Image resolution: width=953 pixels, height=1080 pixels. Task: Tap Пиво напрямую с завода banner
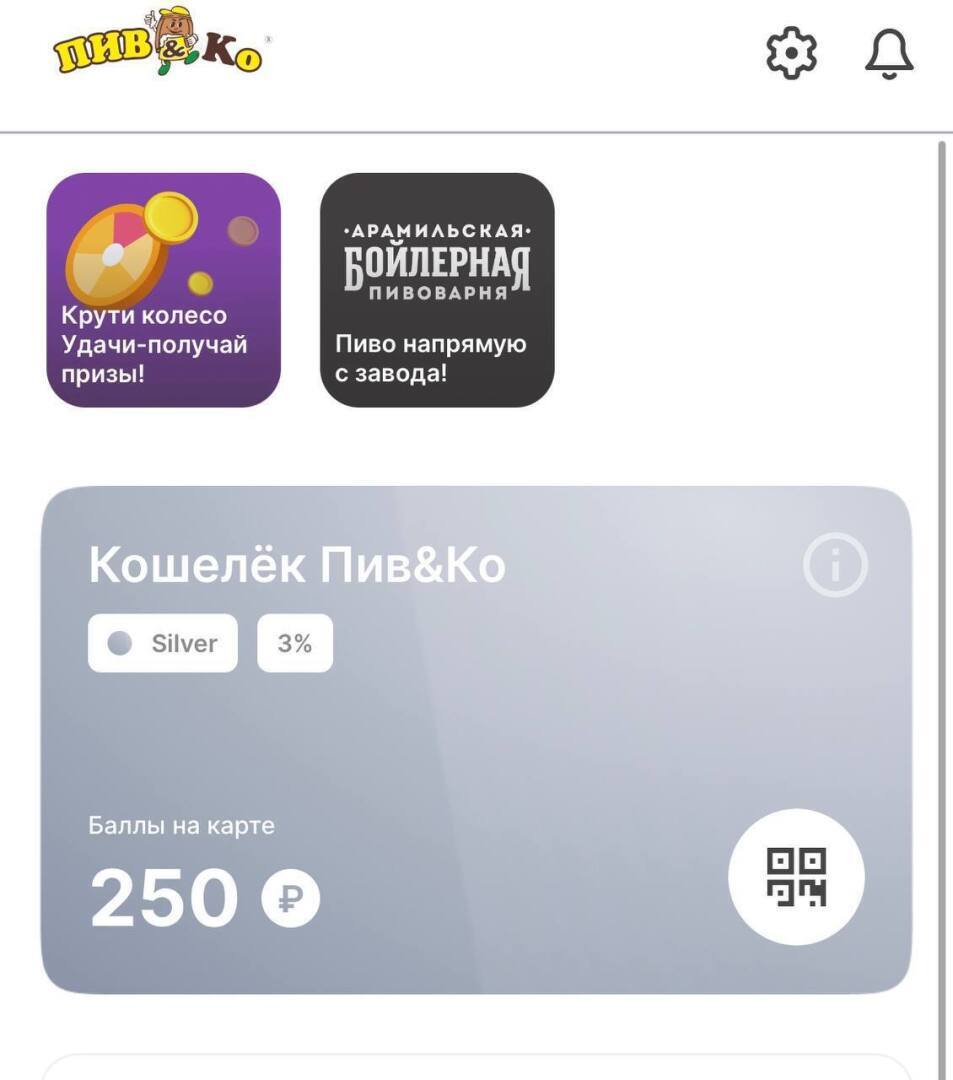(430, 360)
